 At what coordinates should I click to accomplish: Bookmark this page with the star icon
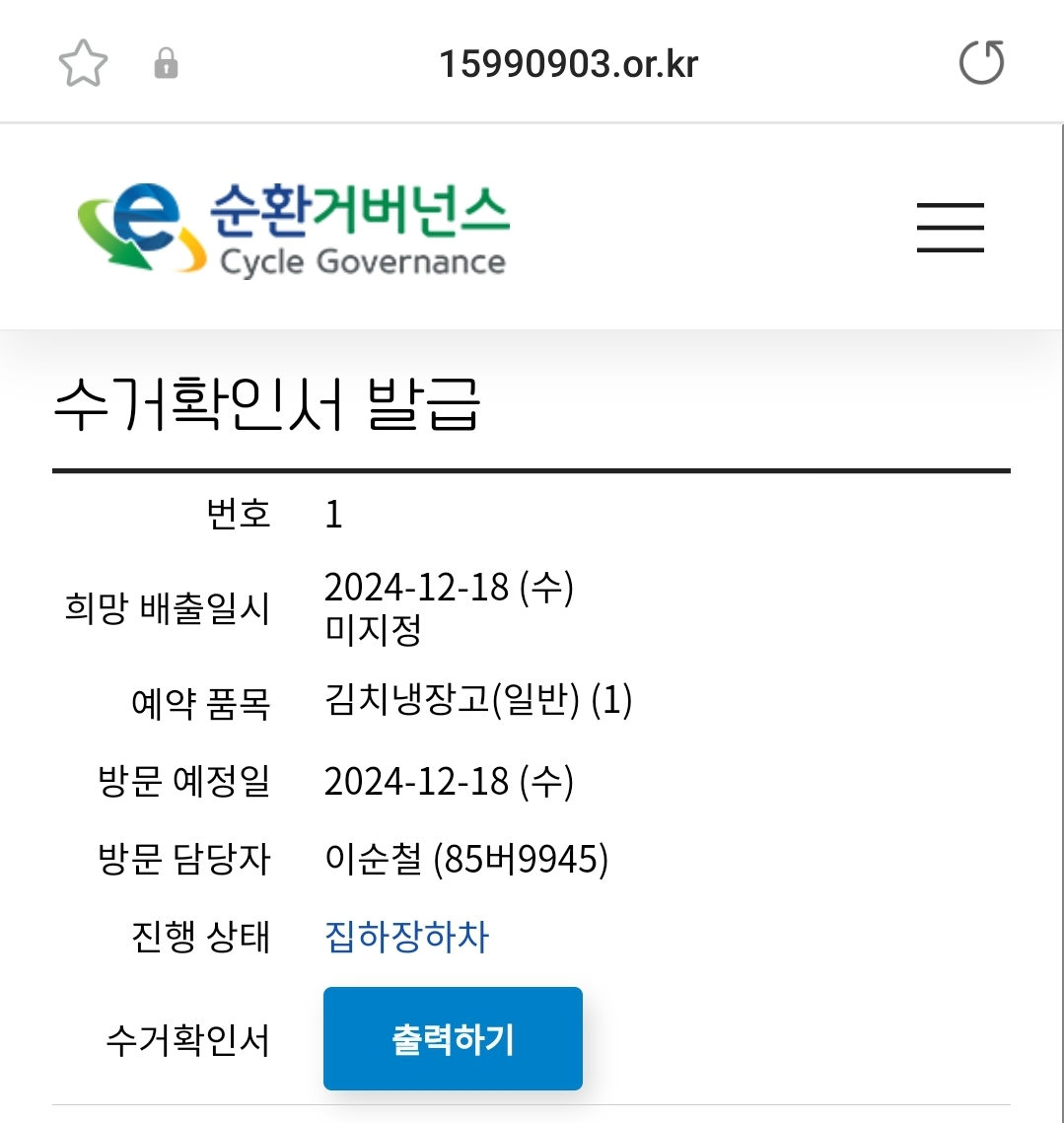click(x=83, y=64)
